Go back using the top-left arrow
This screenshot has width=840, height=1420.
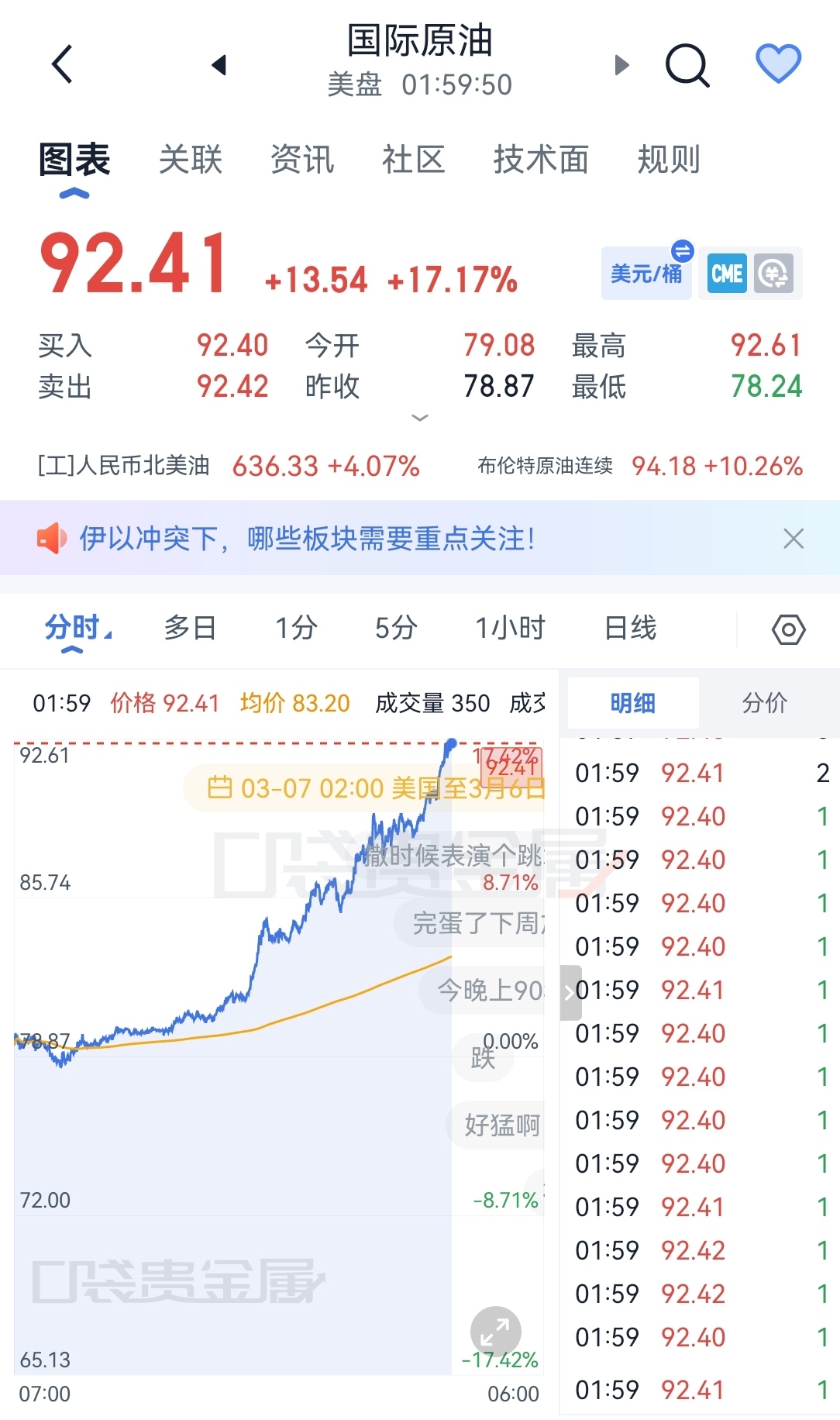click(62, 64)
